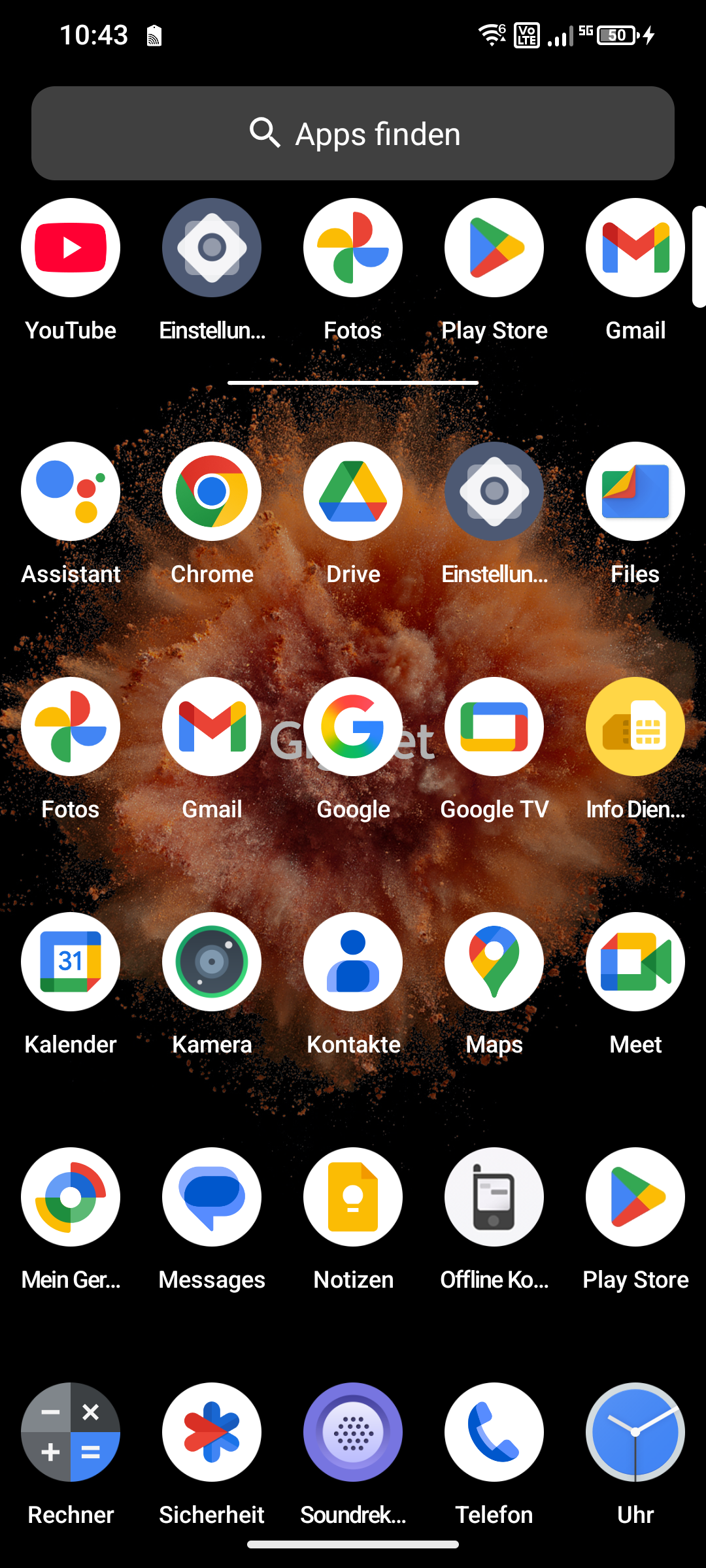Viewport: 706px width, 1568px height.
Task: Open Kontakte
Action: [x=352, y=962]
